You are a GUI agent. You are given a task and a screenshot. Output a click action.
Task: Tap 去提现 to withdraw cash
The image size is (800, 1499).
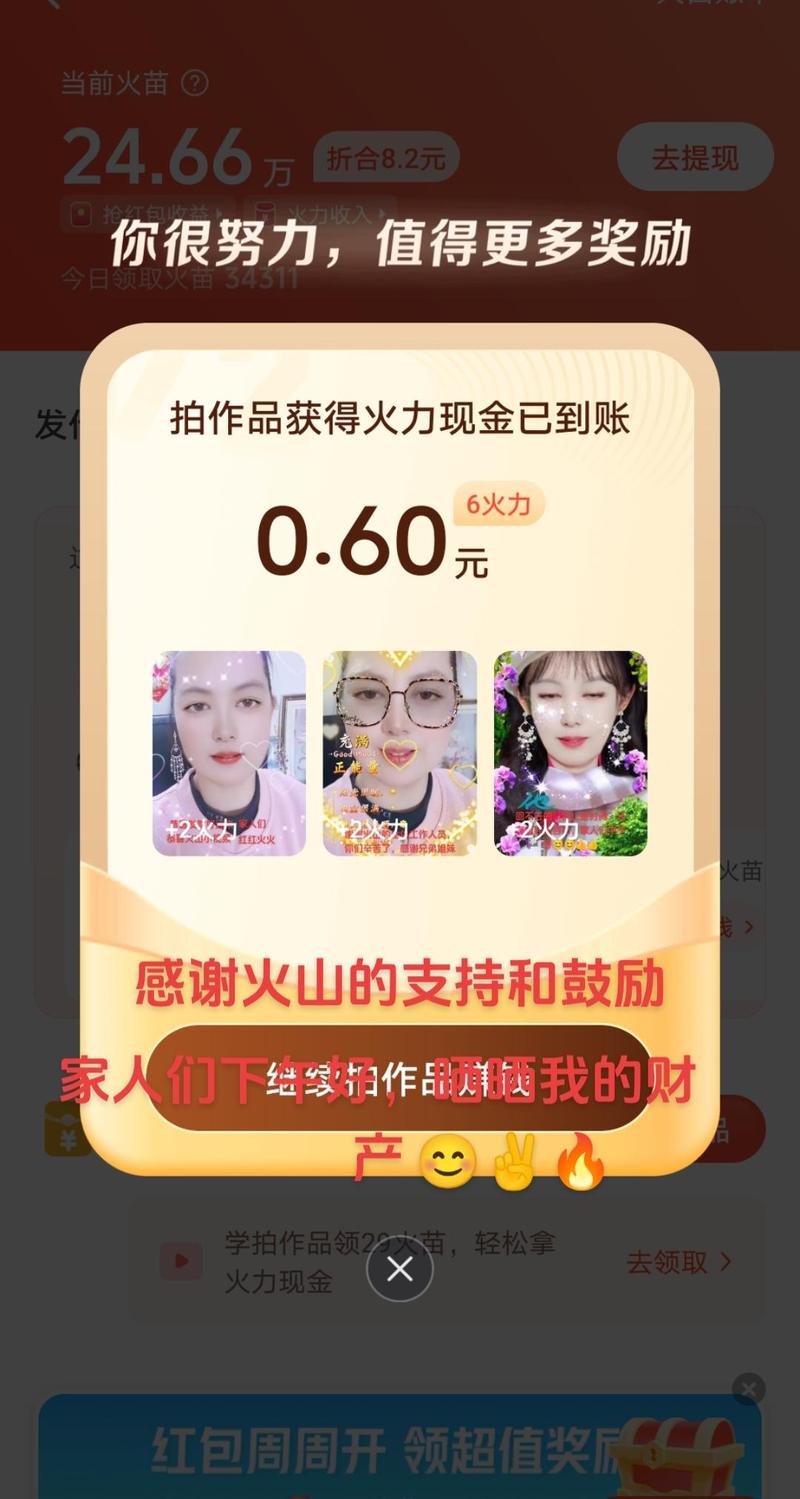695,157
